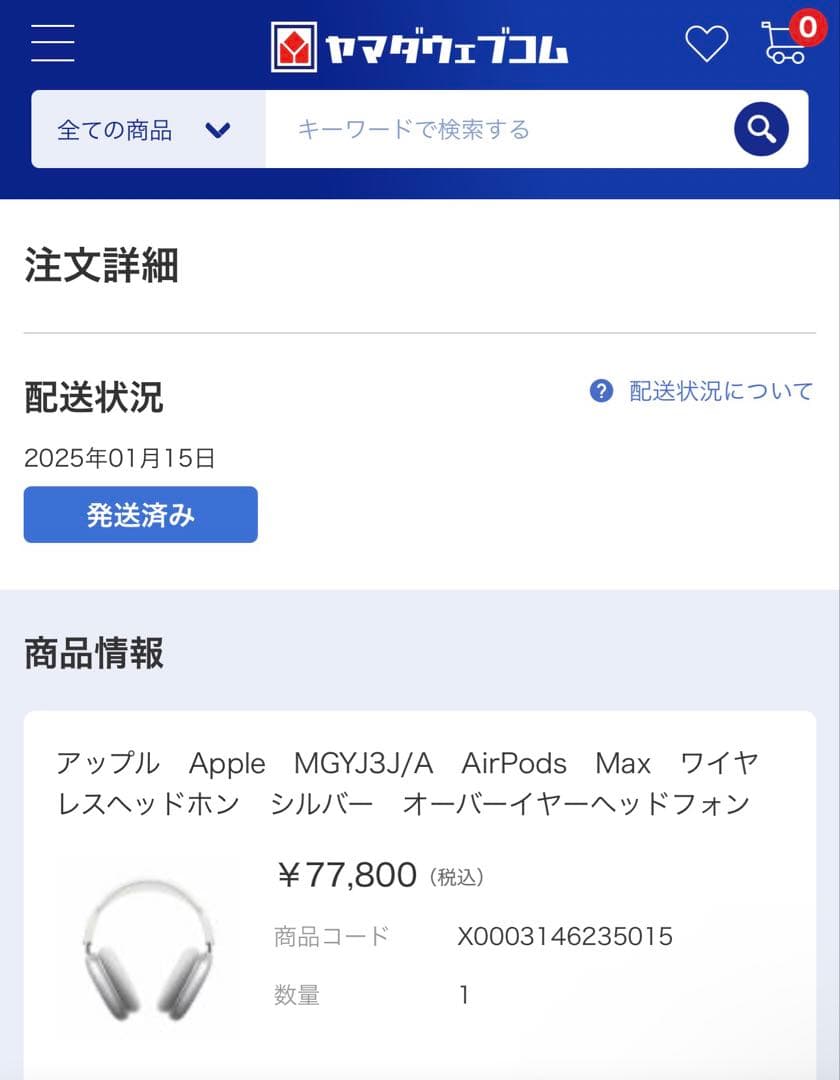Click the ¥77,800 price text
Image resolution: width=840 pixels, height=1080 pixels.
tap(346, 874)
